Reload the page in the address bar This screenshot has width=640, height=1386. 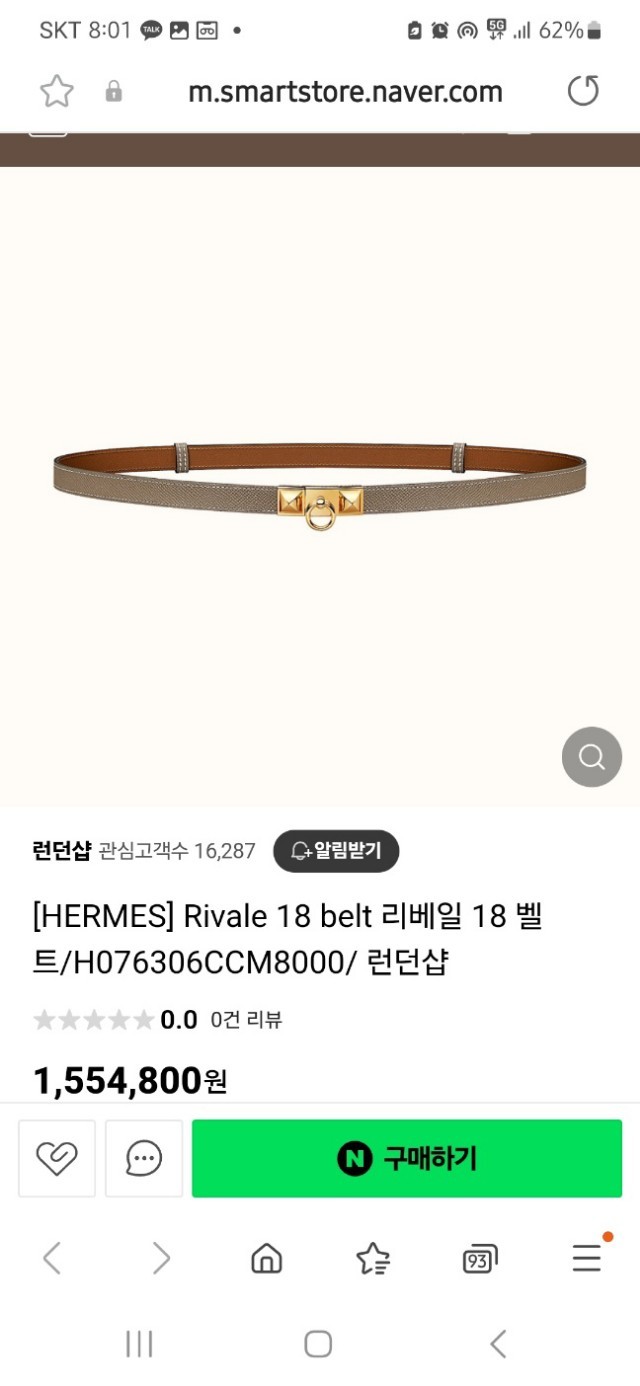583,92
